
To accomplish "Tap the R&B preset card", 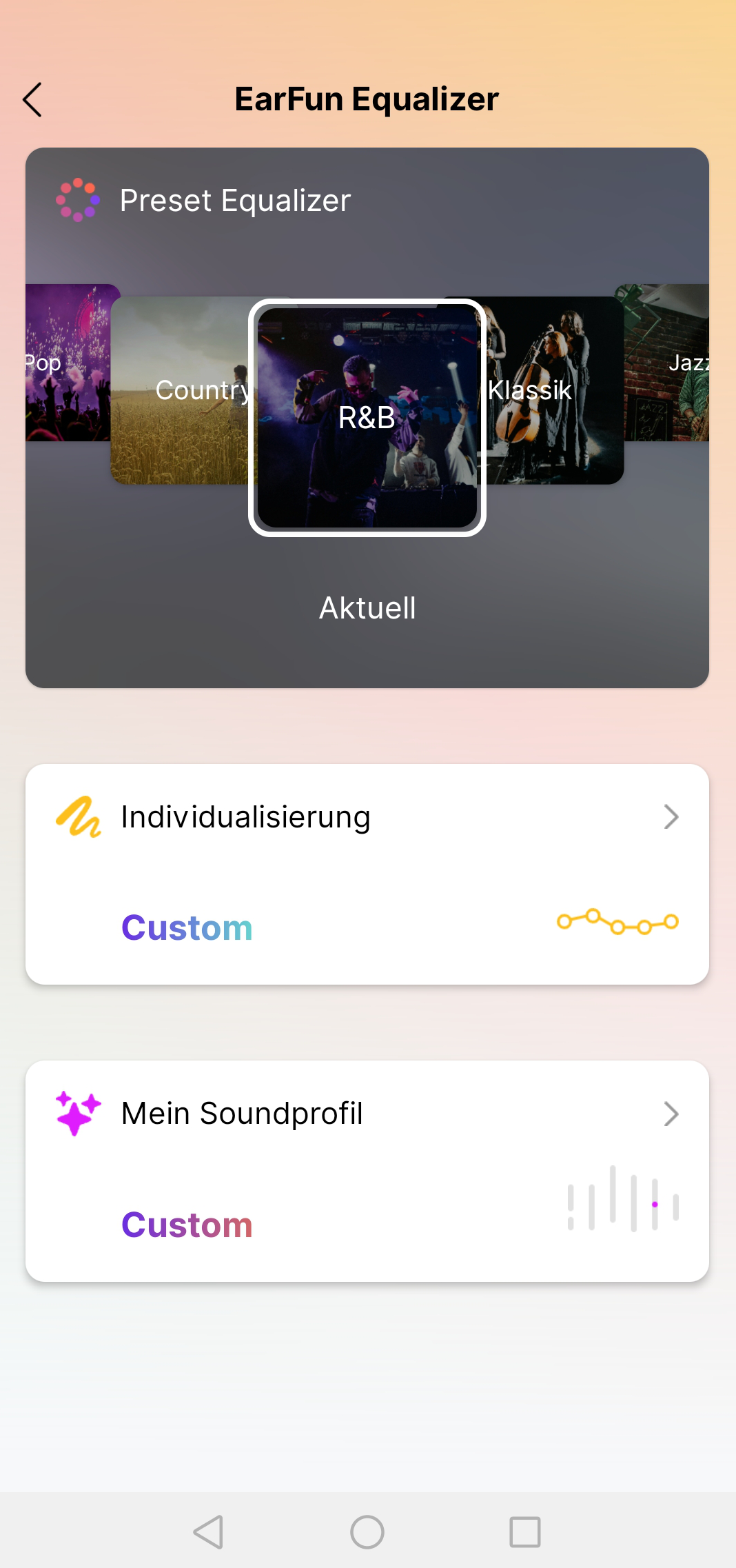I will click(367, 418).
